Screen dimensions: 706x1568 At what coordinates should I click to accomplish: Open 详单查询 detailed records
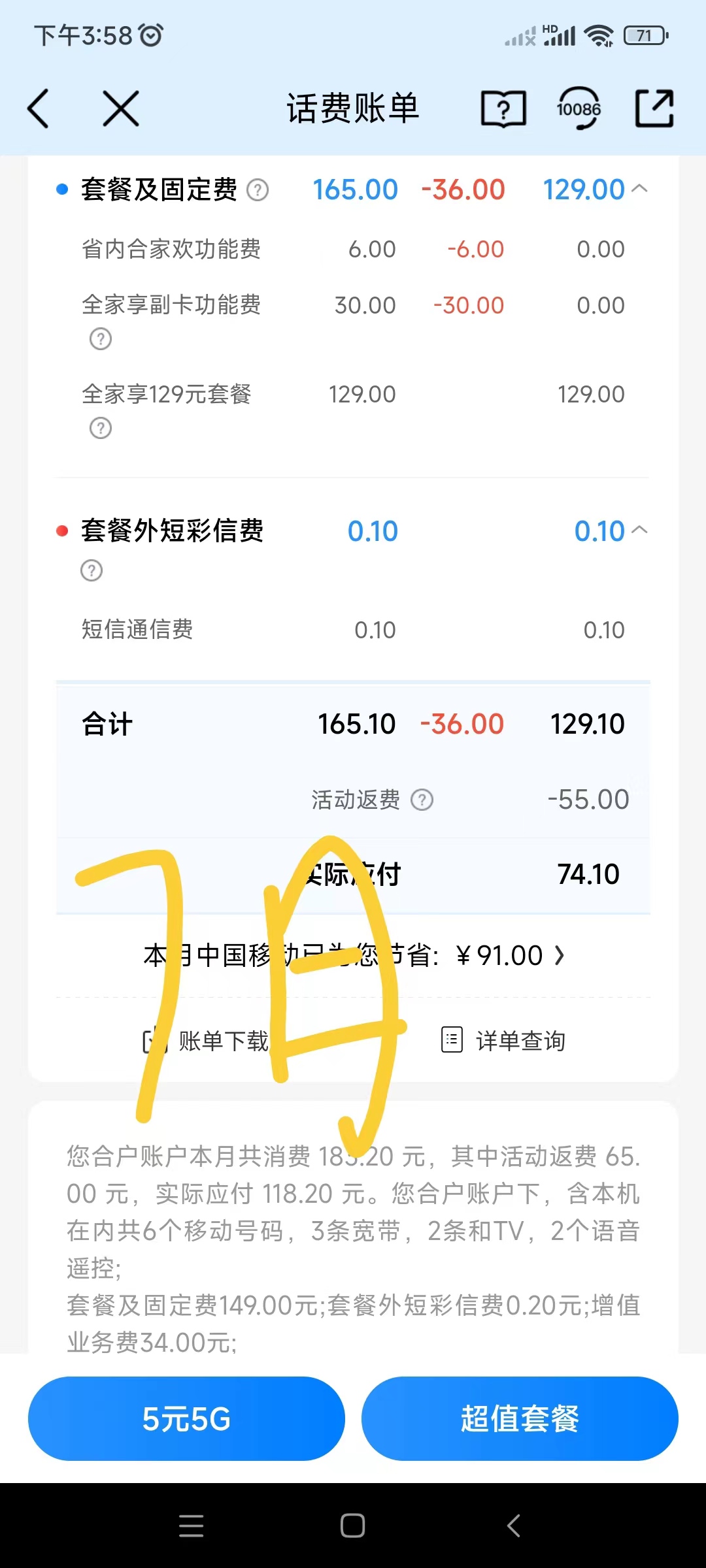(503, 1041)
